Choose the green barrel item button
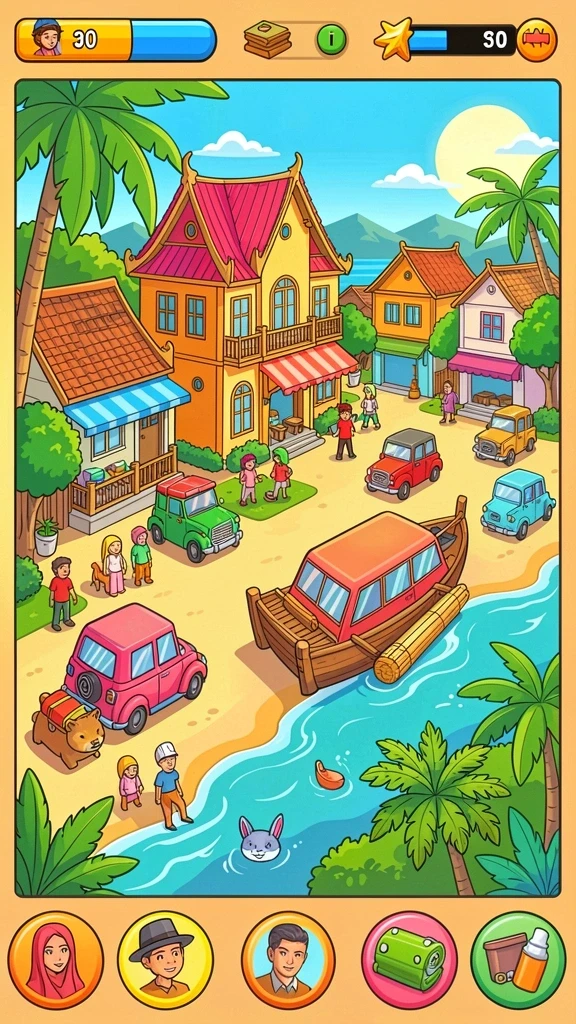 pos(409,960)
